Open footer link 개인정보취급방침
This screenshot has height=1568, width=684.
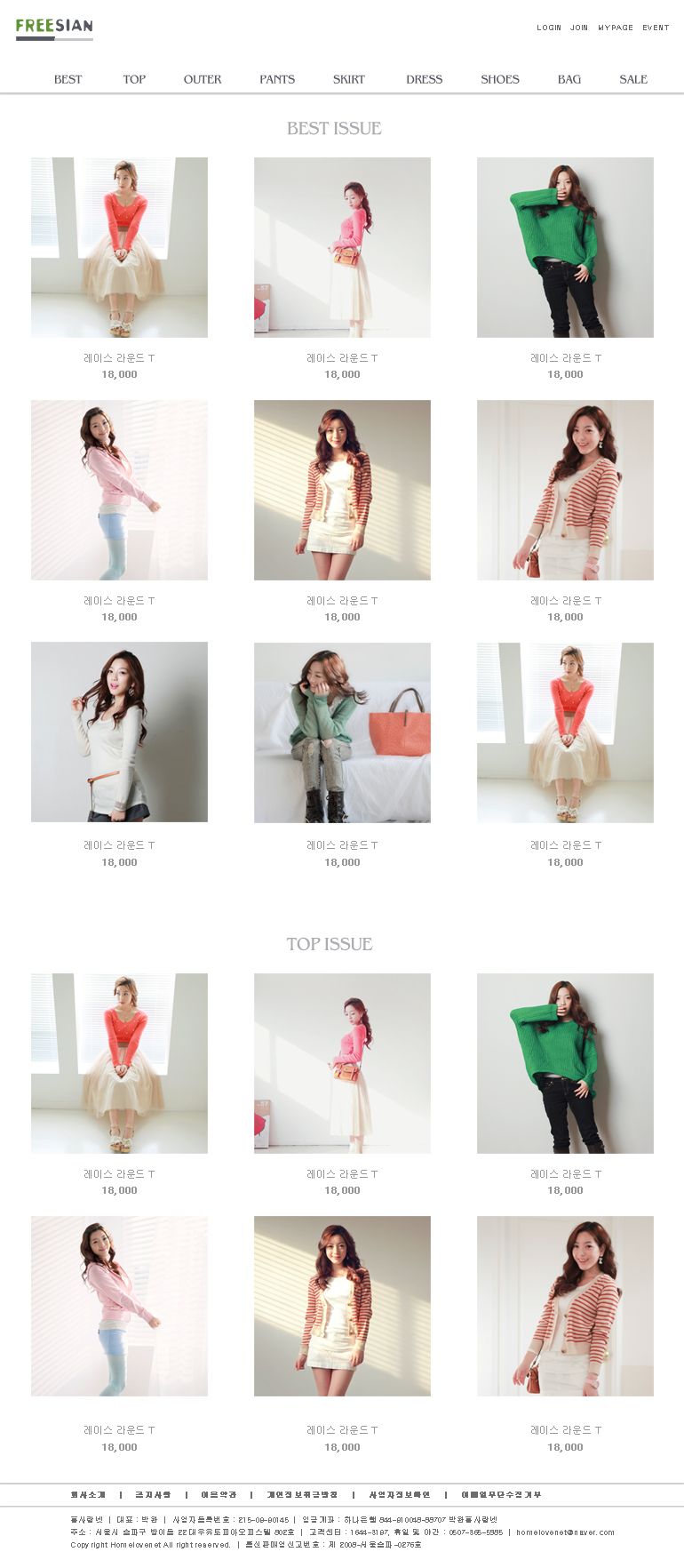click(x=302, y=1494)
